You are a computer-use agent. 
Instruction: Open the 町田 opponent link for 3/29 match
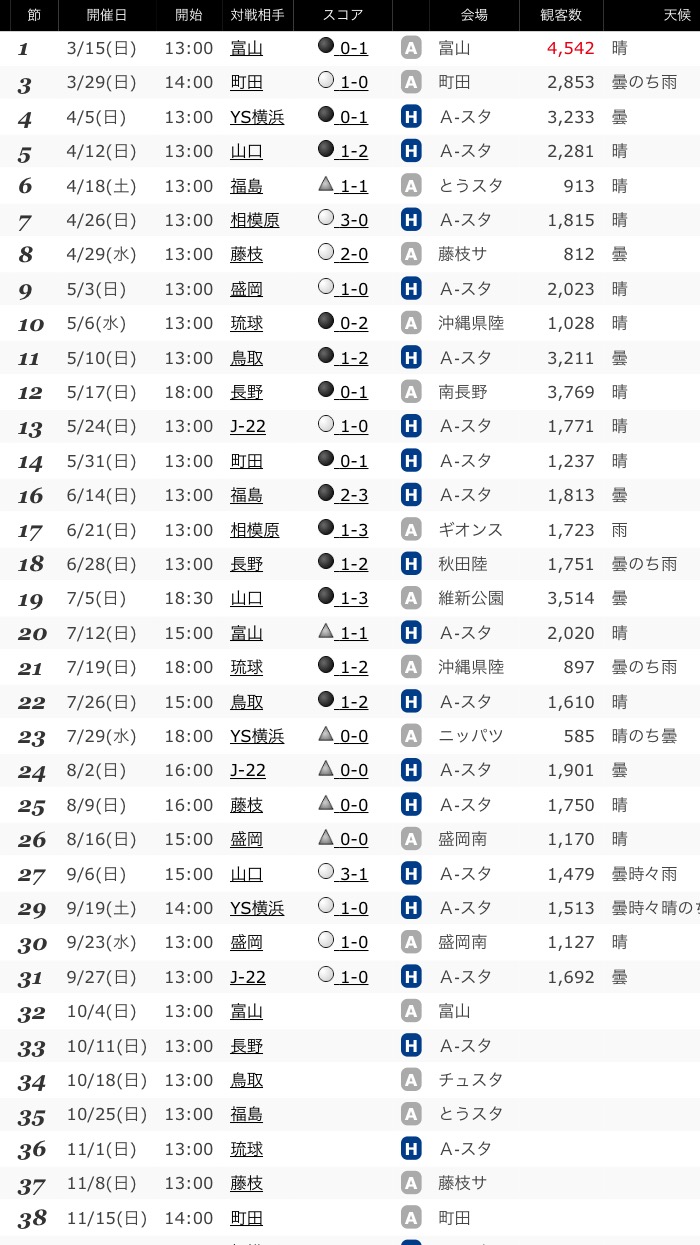[246, 82]
